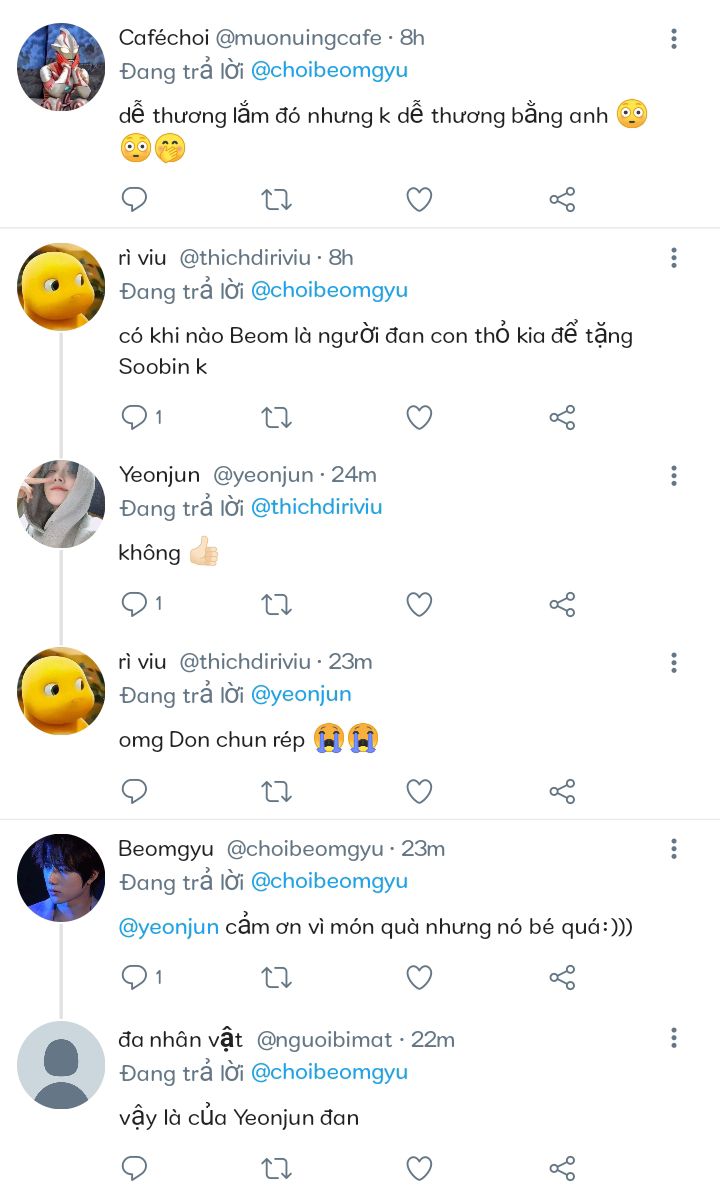
Task: Retweet Yeonjun's "không" reply
Action: pos(276,604)
